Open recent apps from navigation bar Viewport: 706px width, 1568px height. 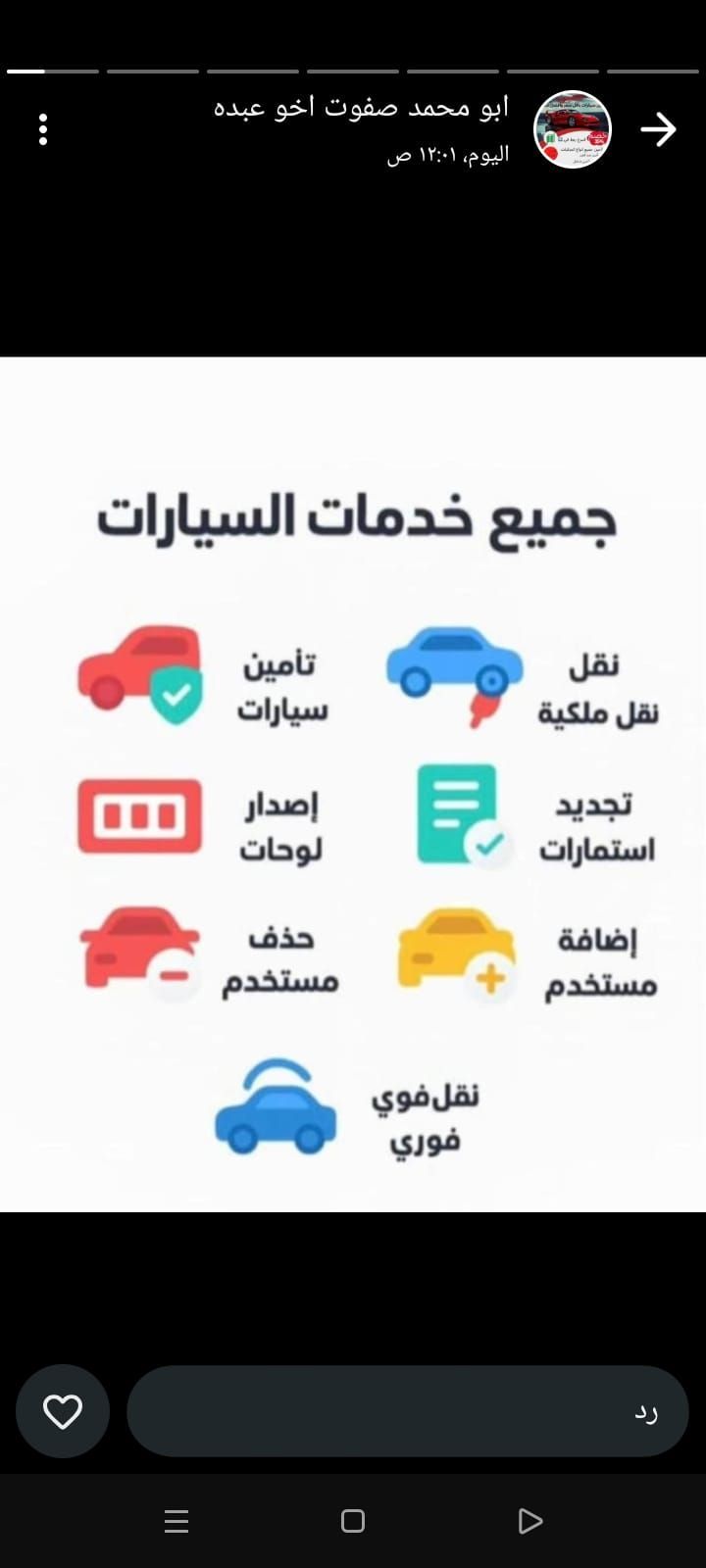pos(176,1521)
